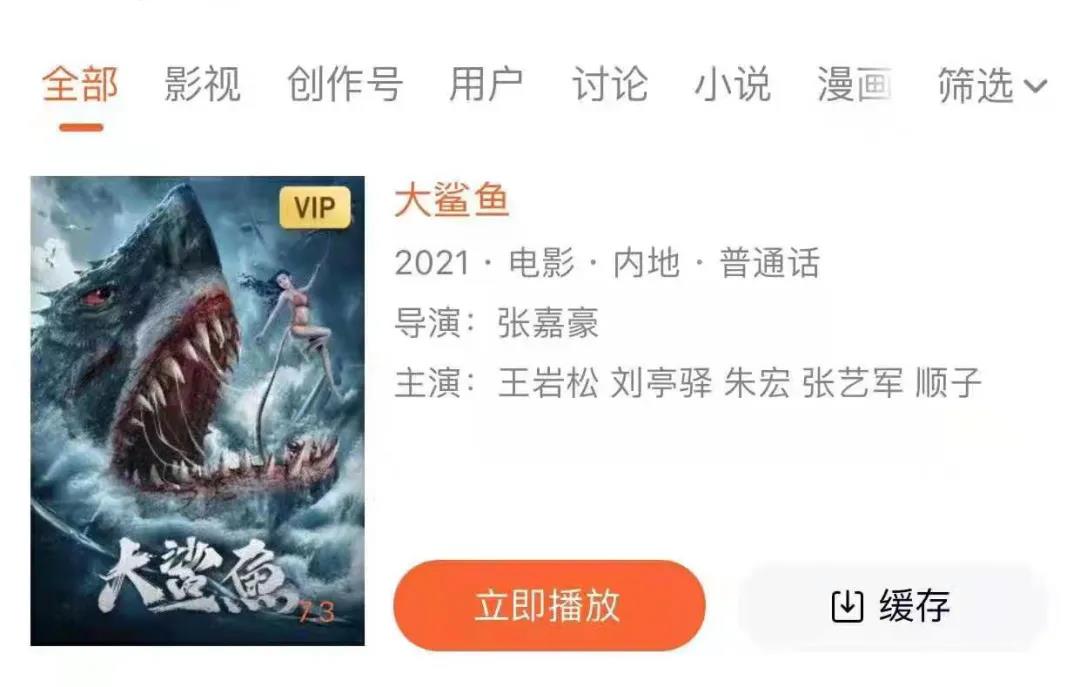Switch to the 用户 tab

(x=486, y=85)
